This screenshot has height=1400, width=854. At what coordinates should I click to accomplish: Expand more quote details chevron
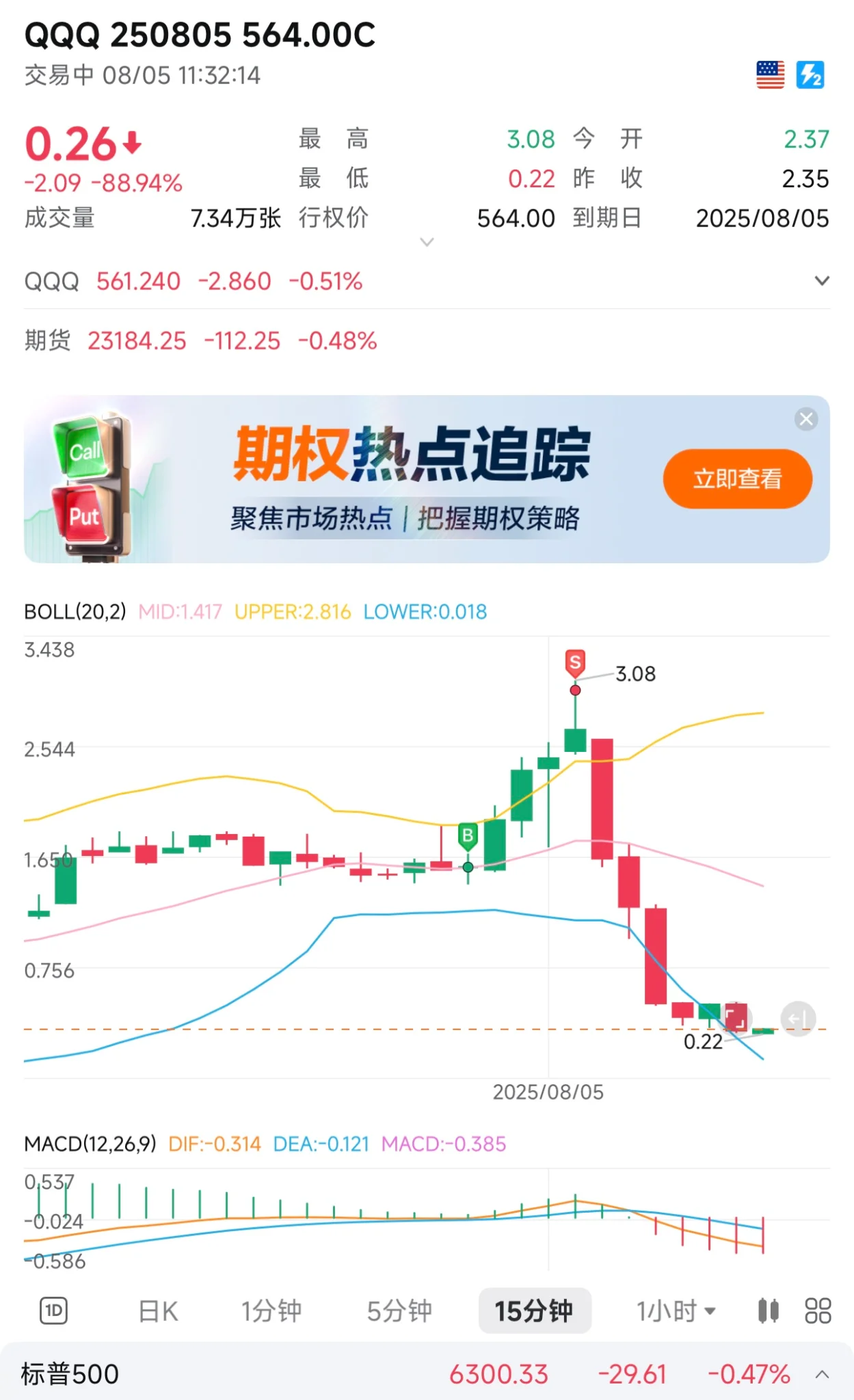click(427, 242)
